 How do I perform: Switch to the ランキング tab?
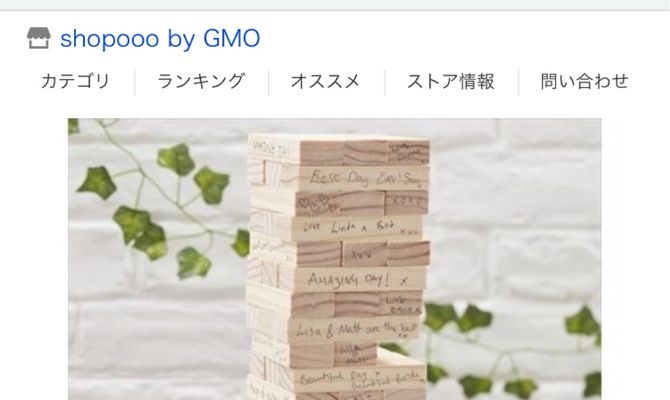point(201,82)
